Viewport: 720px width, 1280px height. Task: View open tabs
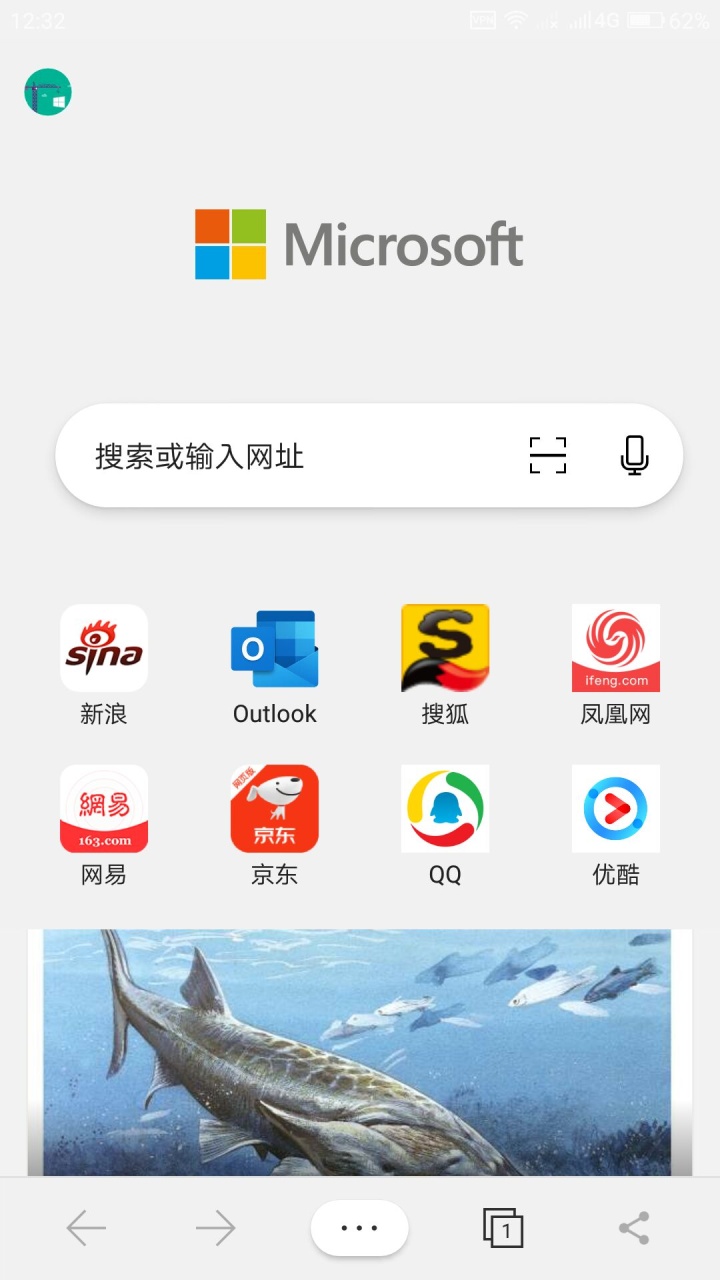click(503, 1228)
